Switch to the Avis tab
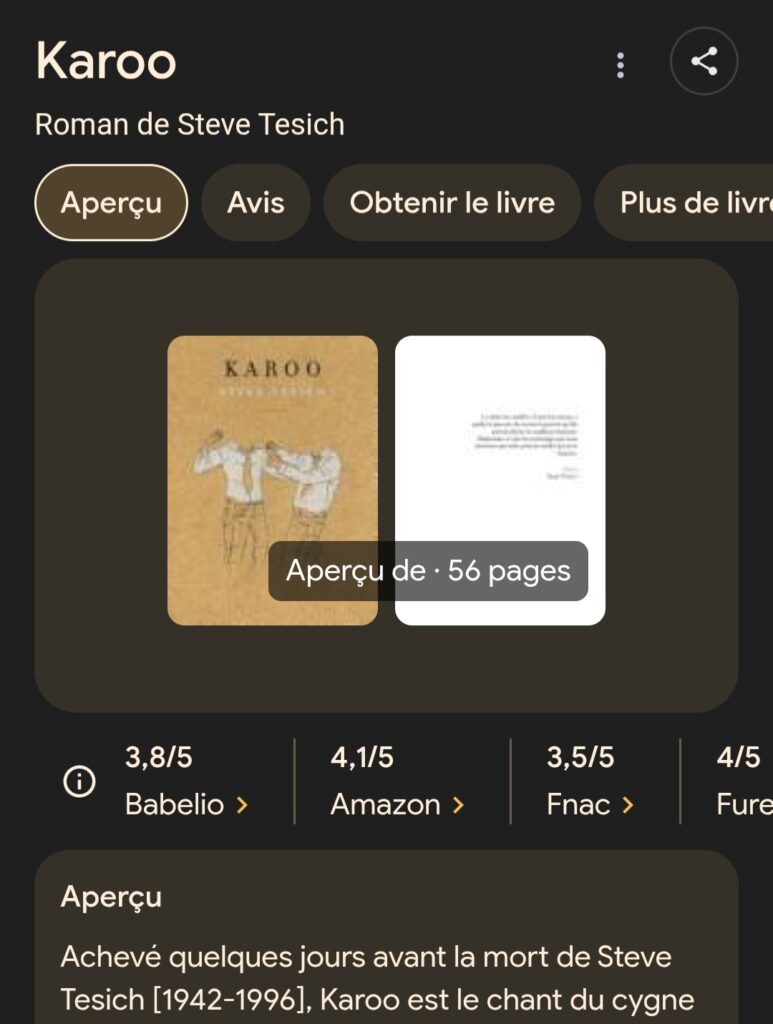This screenshot has width=773, height=1024. click(255, 203)
